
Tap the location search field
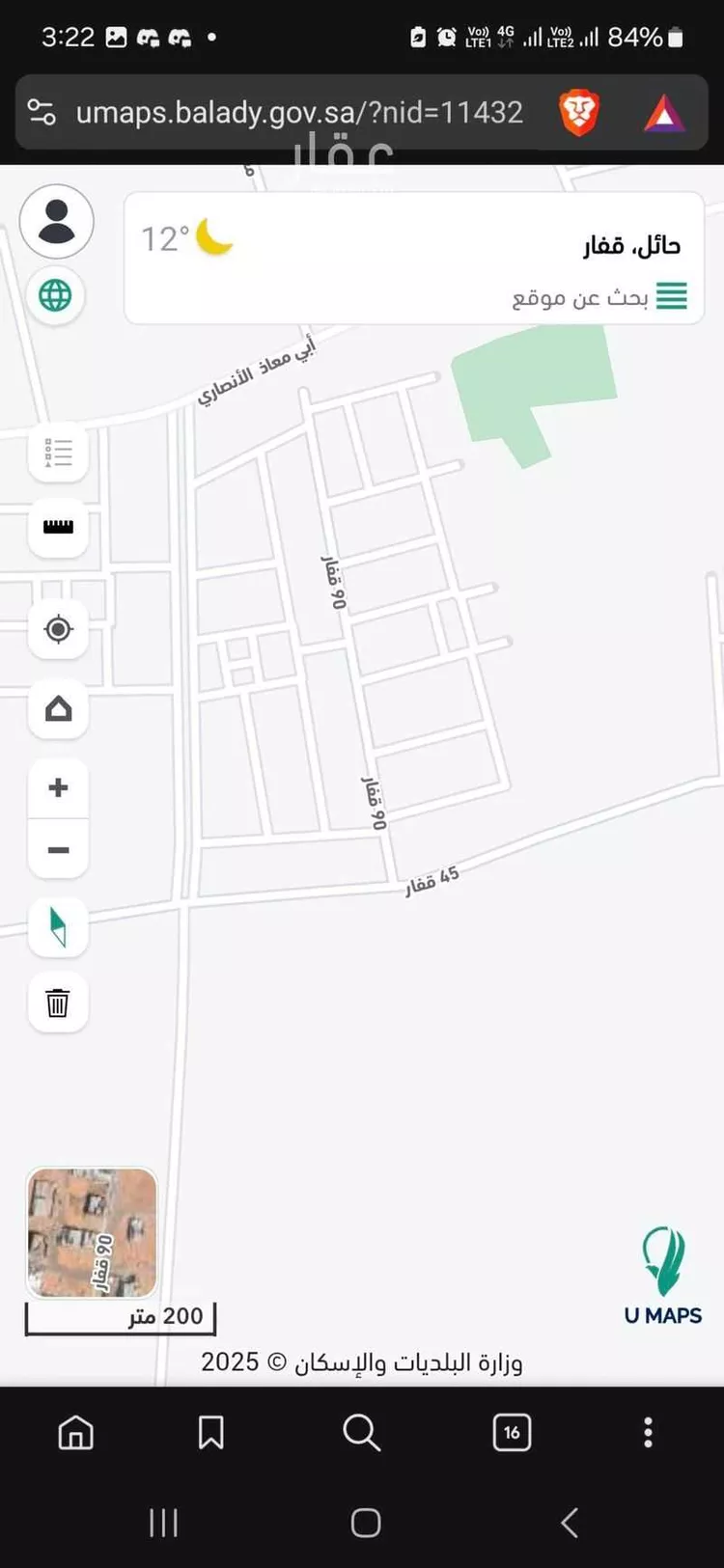[579, 297]
